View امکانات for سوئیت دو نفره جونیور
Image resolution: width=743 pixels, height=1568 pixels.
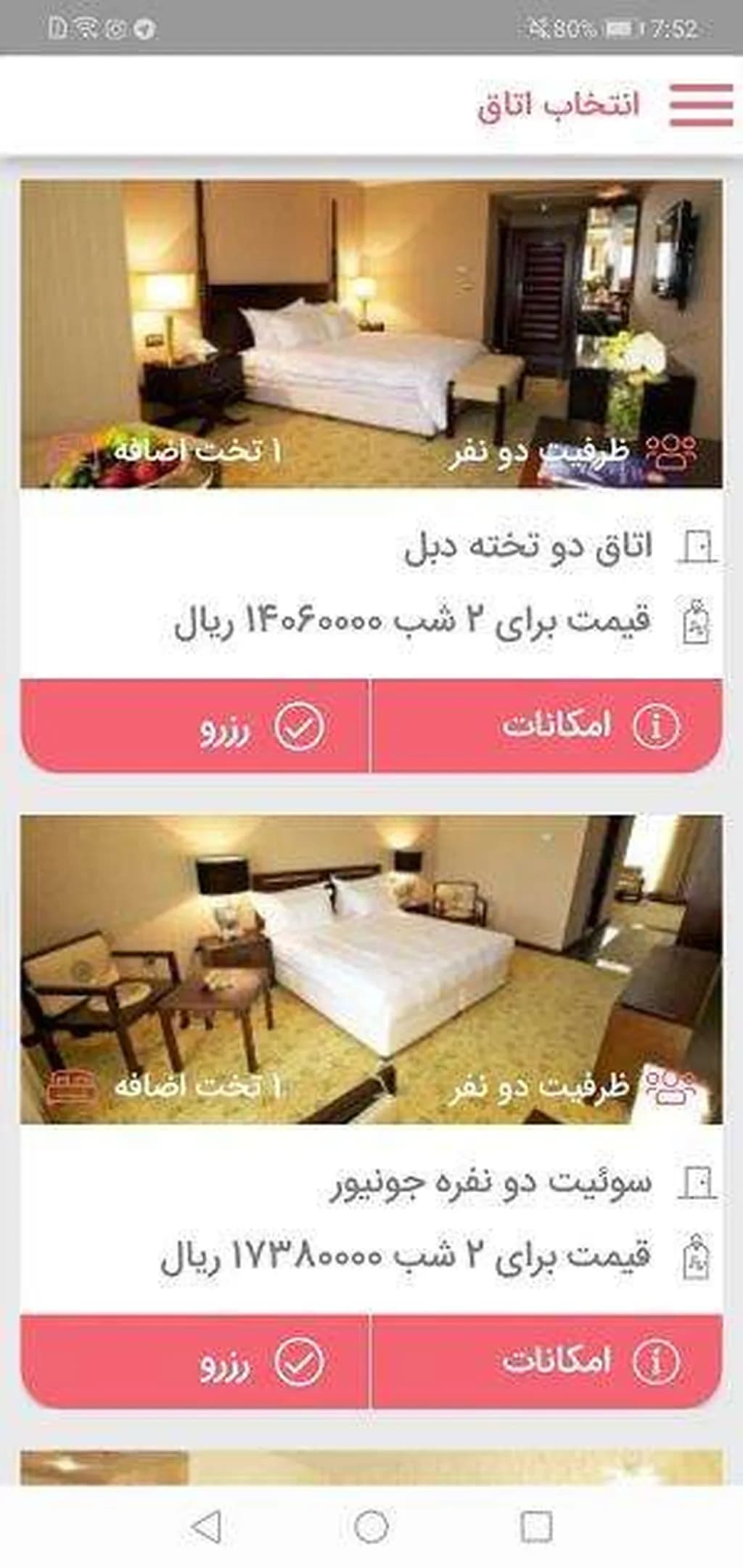point(546,1361)
